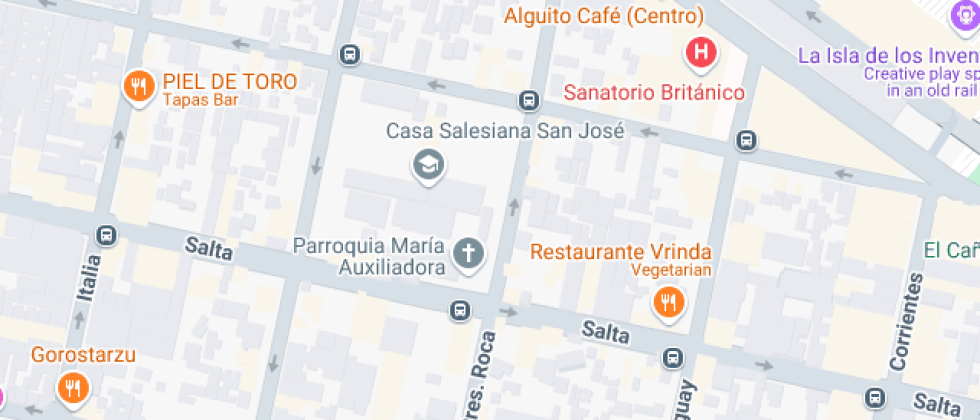The height and width of the screenshot is (420, 980).
Task: Open the PIEL DE TORO tapas bar marker
Action: click(x=139, y=87)
